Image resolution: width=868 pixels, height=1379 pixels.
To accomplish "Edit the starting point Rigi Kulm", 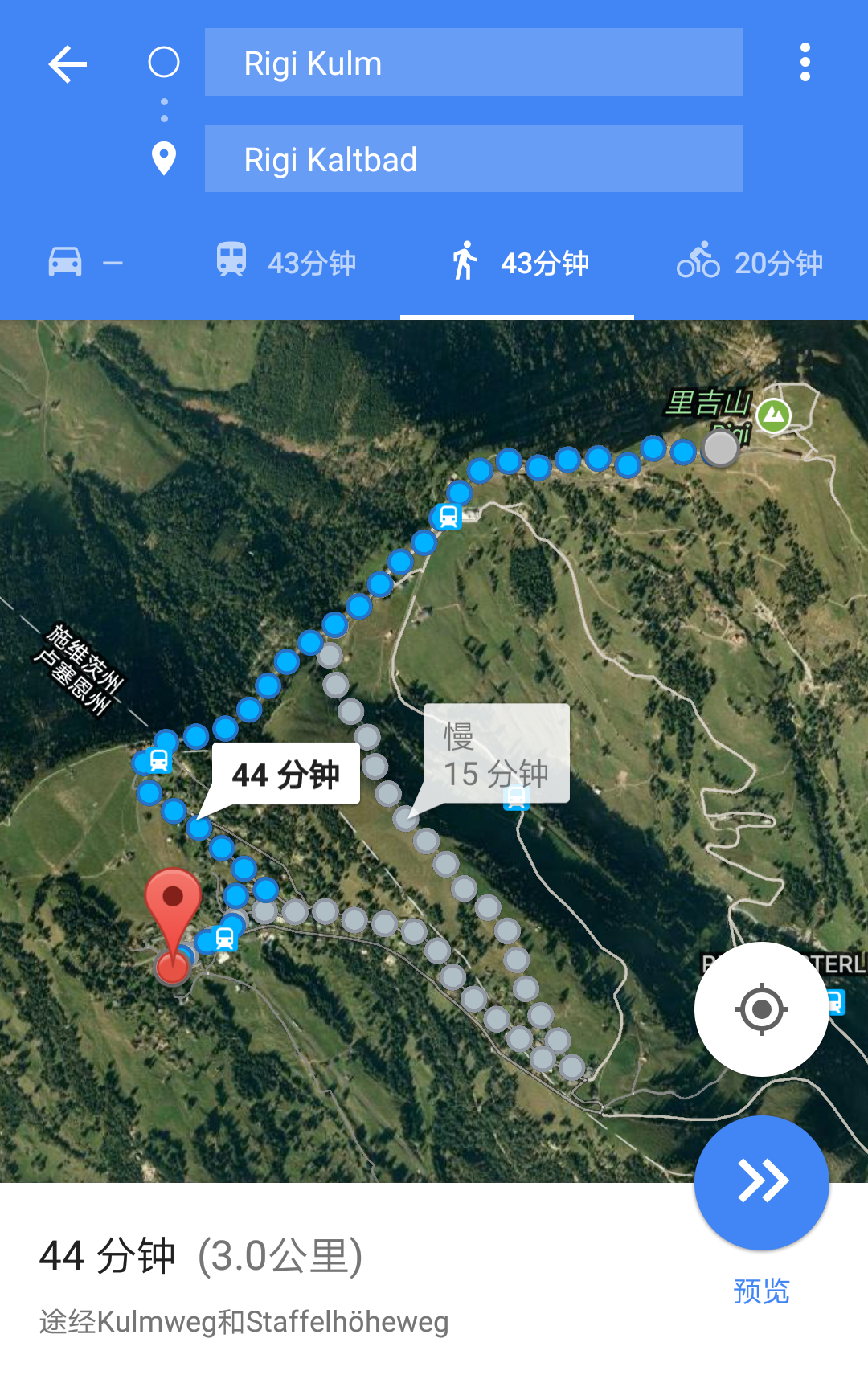I will (x=473, y=63).
